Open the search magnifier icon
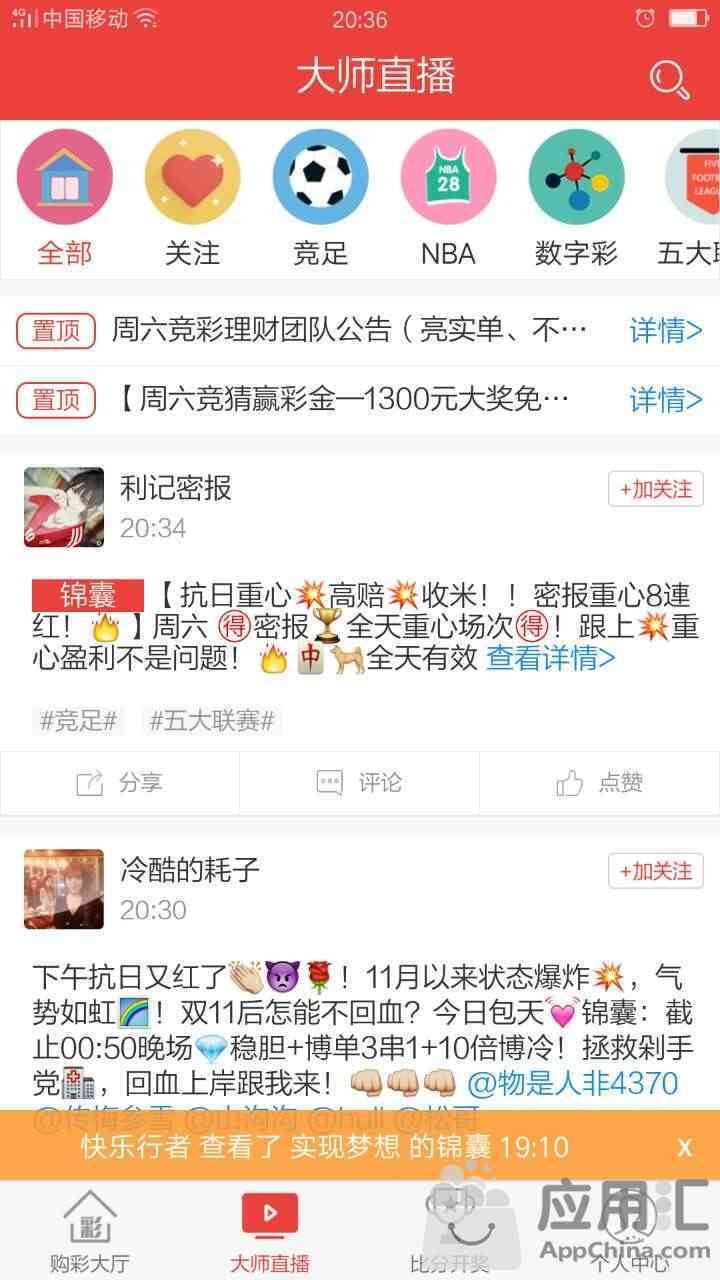Screen dimensions: 720x1280 pos(669,80)
